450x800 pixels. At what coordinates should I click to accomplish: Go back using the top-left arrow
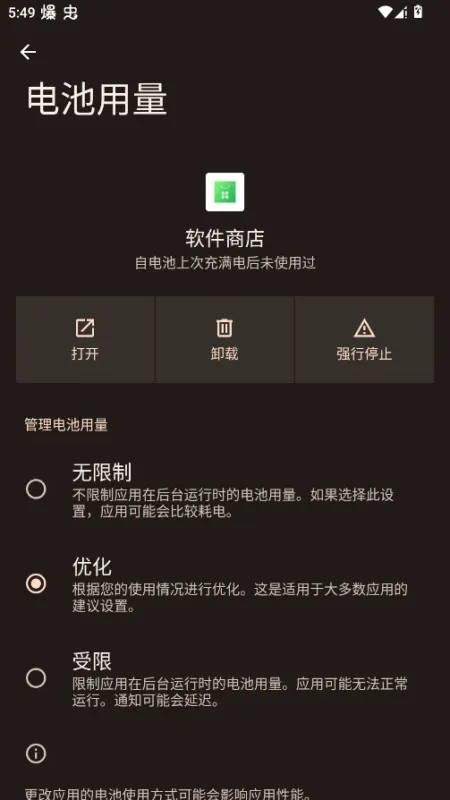[x=28, y=52]
